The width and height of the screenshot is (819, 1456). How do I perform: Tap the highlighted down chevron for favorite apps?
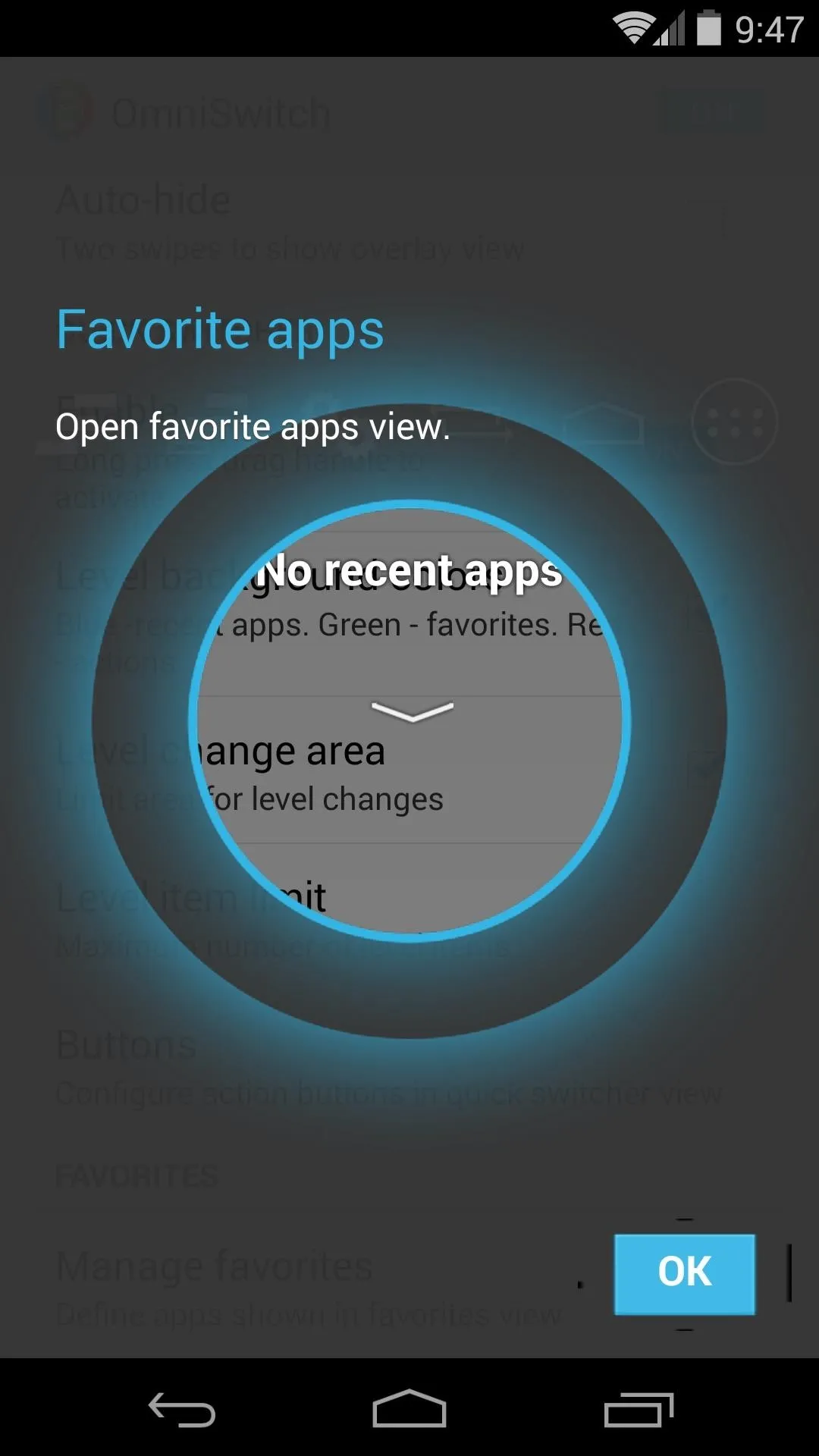[412, 712]
